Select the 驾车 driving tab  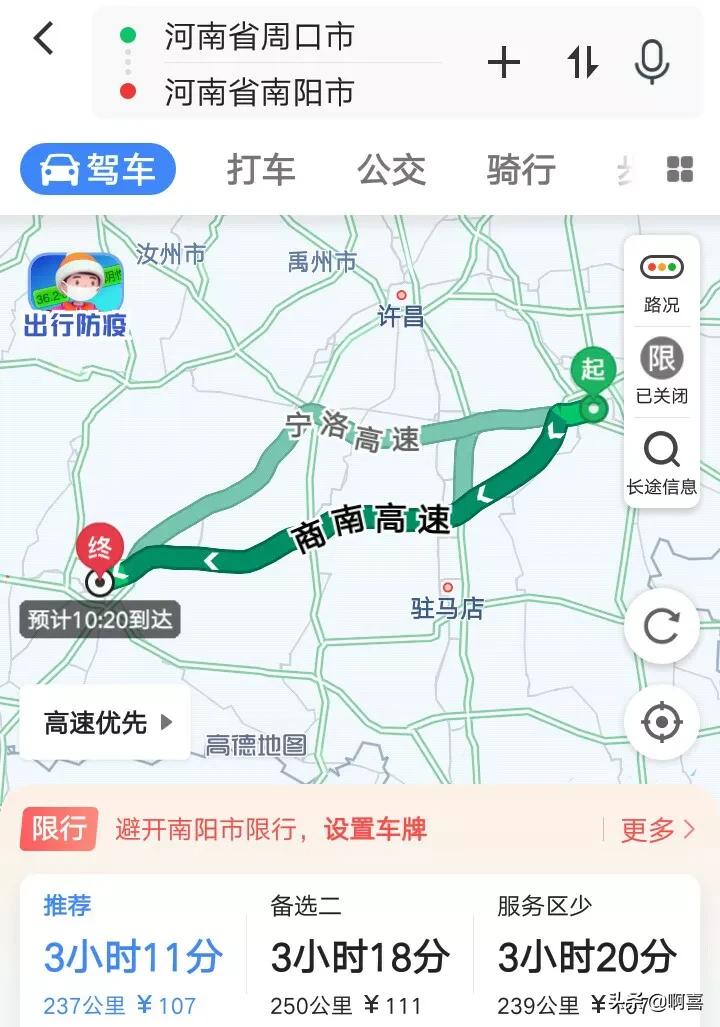click(98, 169)
